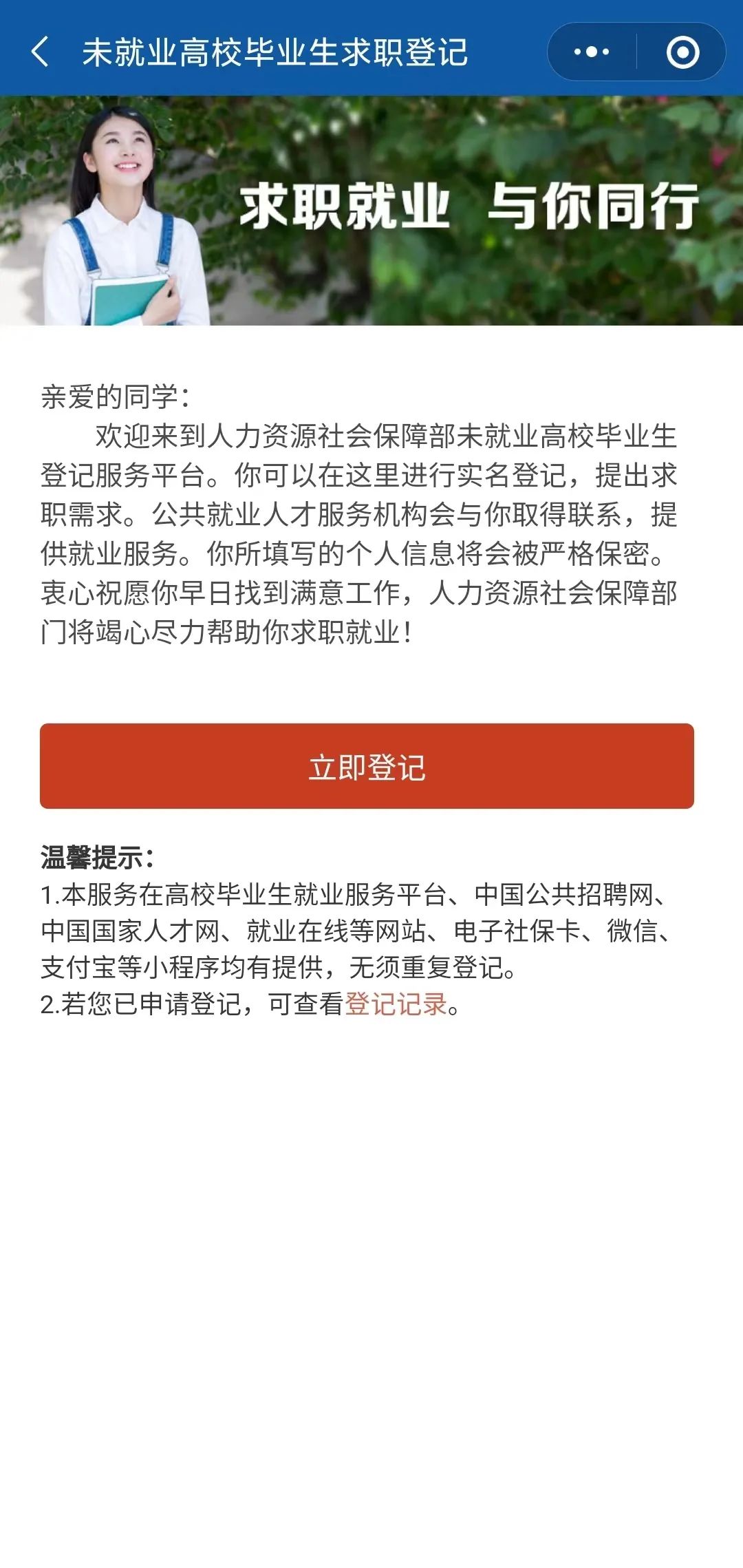Viewport: 743px width, 1568px height.
Task: Go back using the top-left arrow
Action: [x=41, y=52]
